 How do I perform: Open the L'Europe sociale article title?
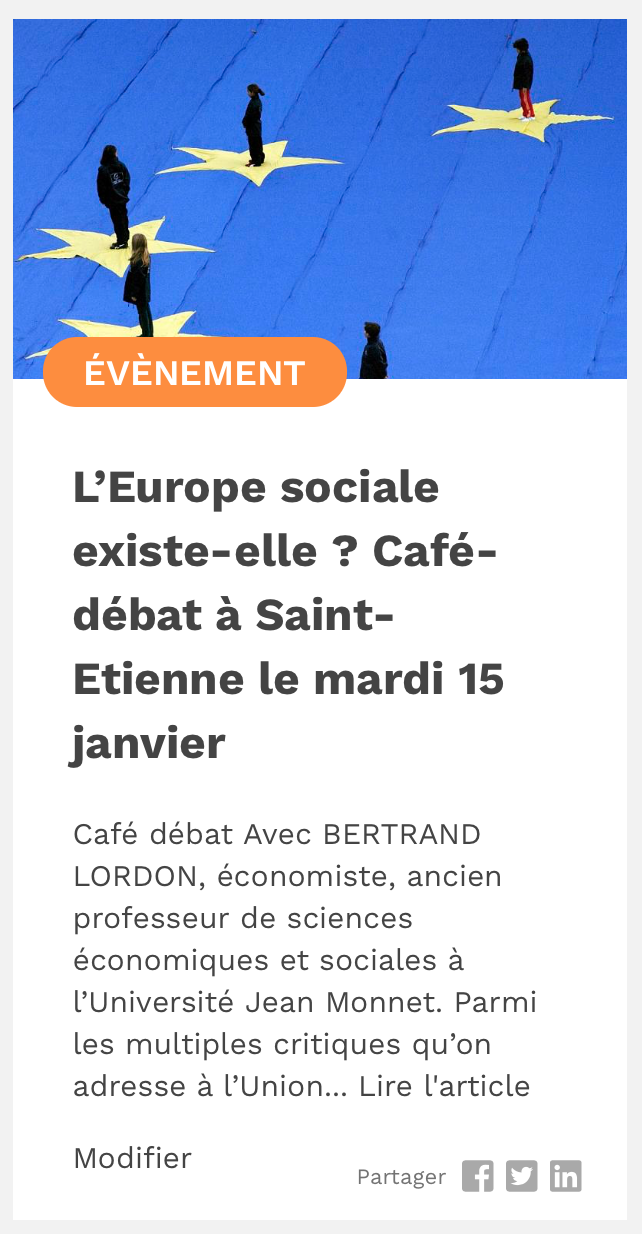click(x=287, y=615)
